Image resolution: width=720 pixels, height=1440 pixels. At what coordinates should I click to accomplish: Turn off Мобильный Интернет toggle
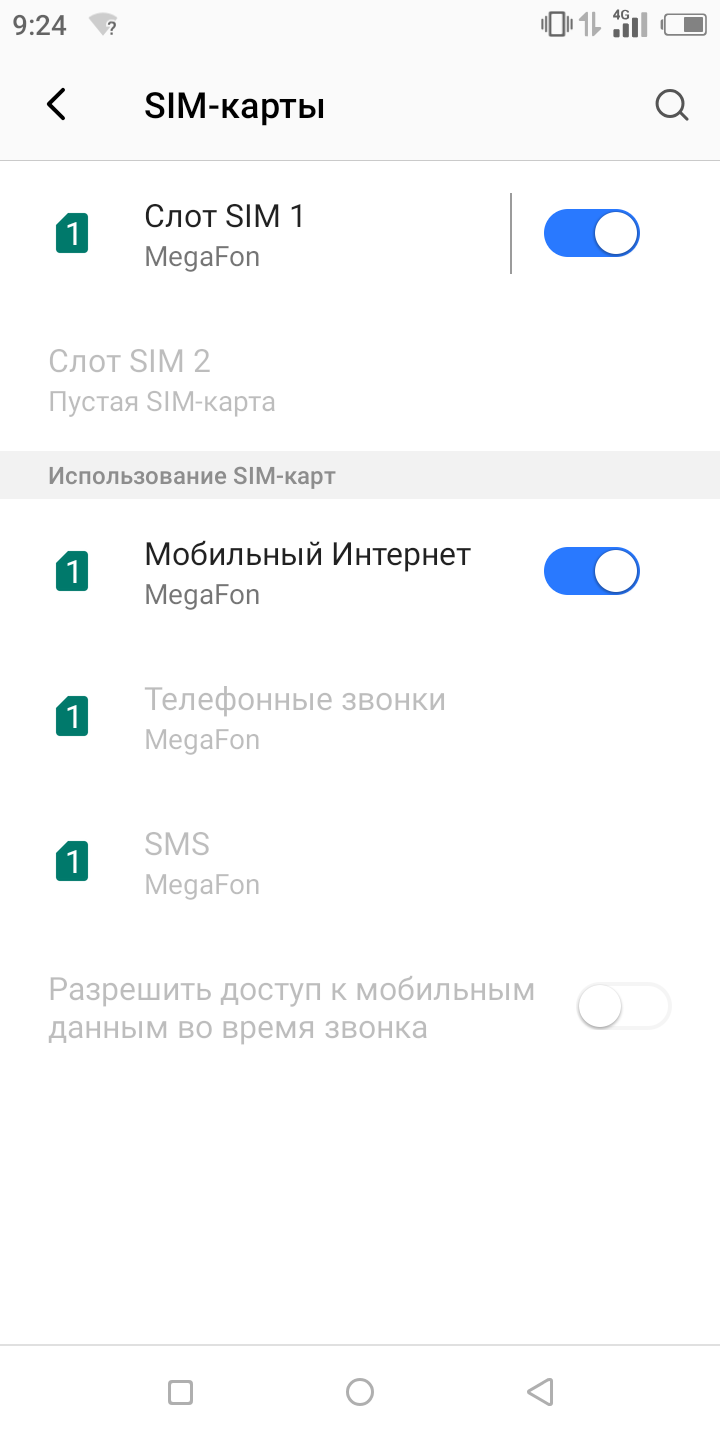(591, 572)
